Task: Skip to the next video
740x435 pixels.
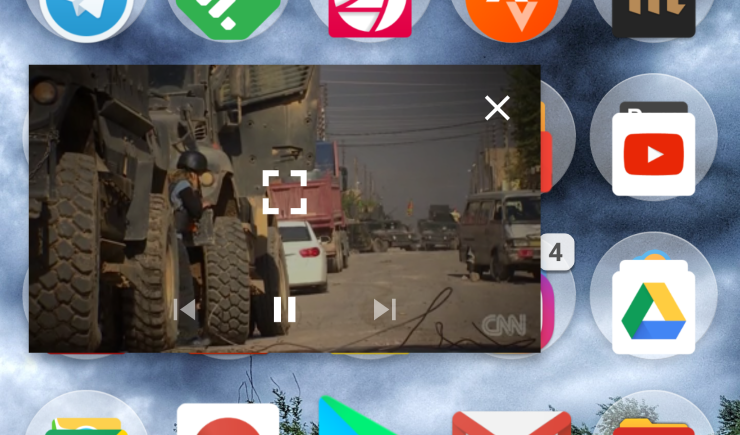Action: pyautogui.click(x=385, y=310)
